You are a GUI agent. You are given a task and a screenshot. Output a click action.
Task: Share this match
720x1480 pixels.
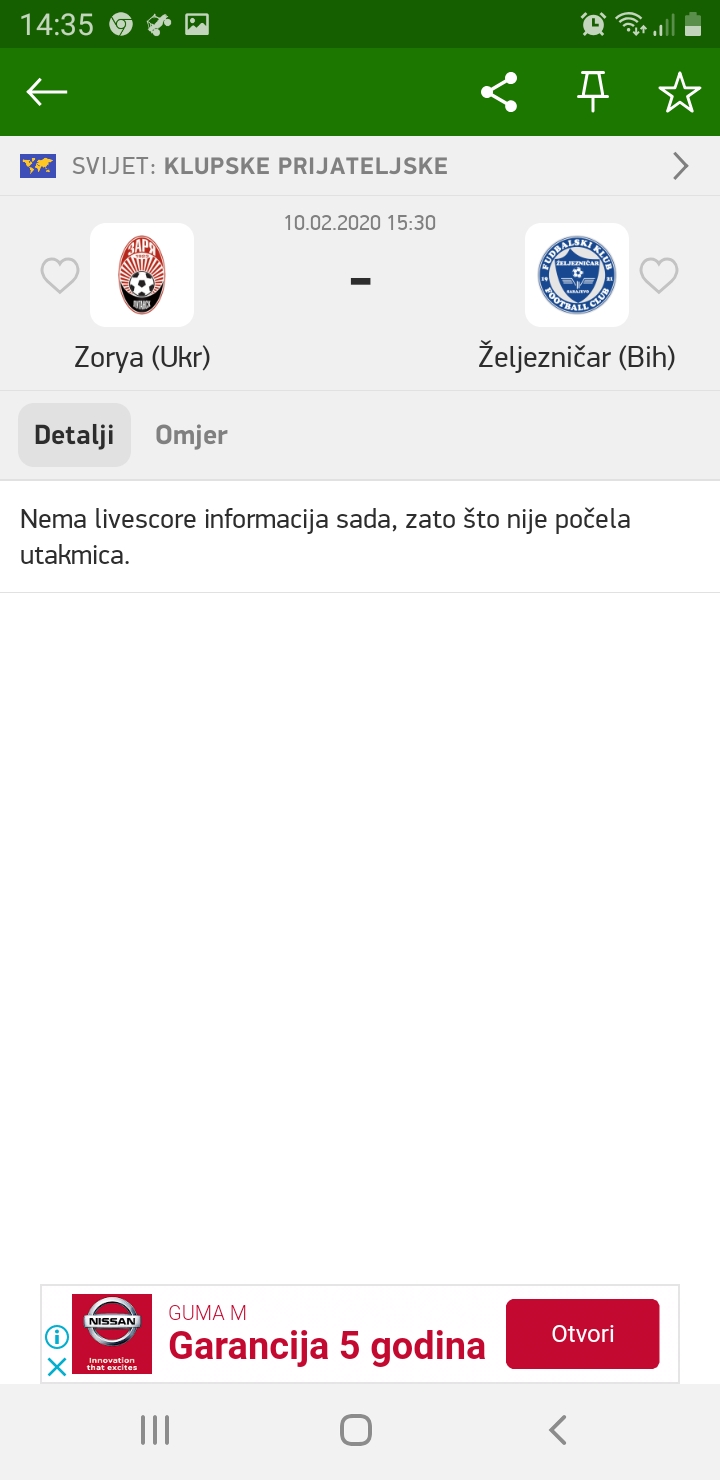click(499, 92)
